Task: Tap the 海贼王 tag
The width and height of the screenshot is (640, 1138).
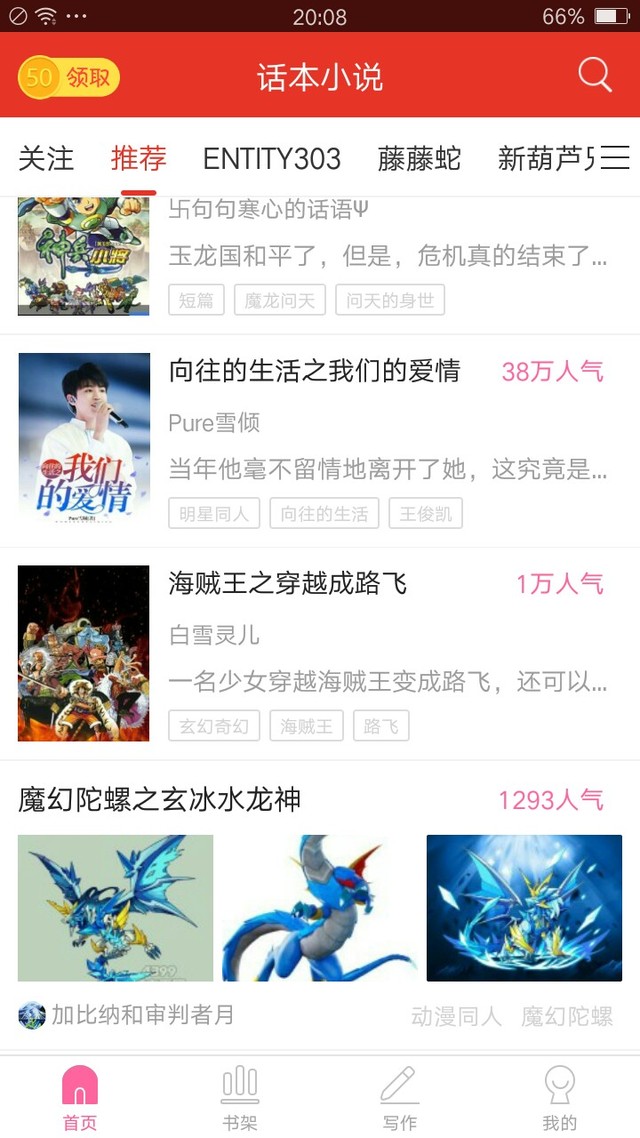Action: click(306, 726)
